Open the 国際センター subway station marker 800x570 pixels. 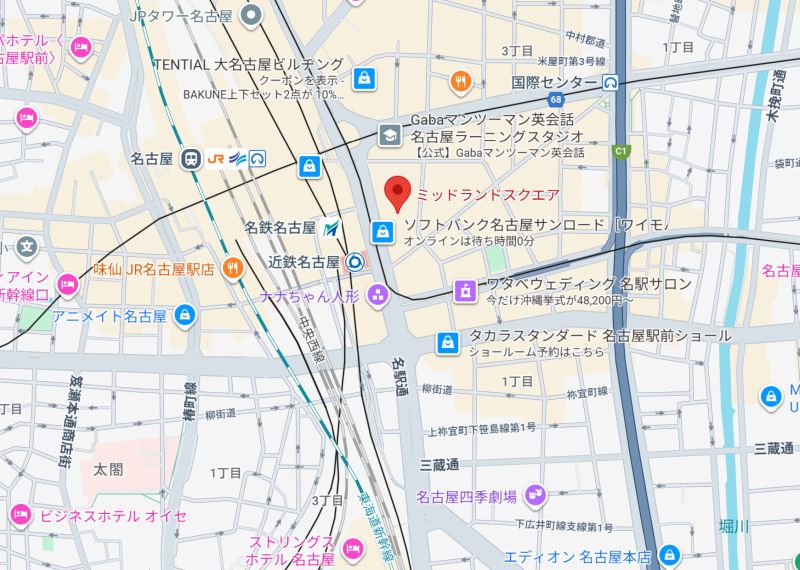point(610,83)
